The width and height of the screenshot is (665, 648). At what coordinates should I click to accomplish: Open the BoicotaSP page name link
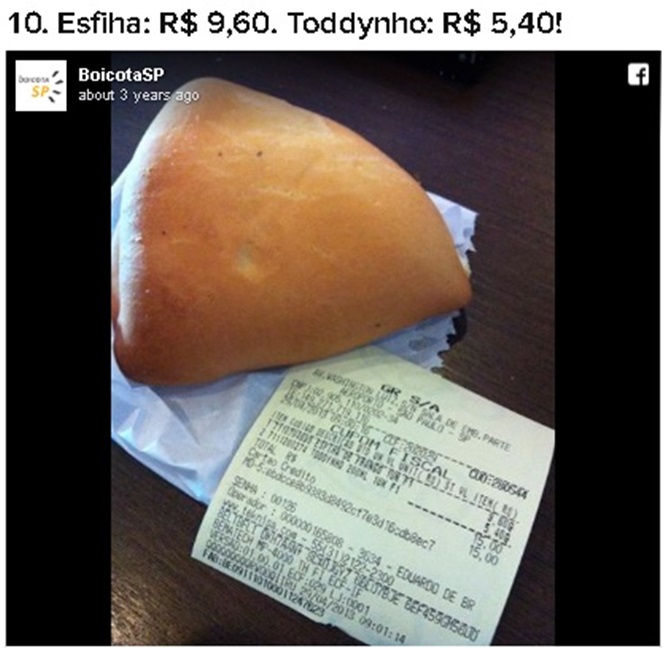(x=121, y=76)
